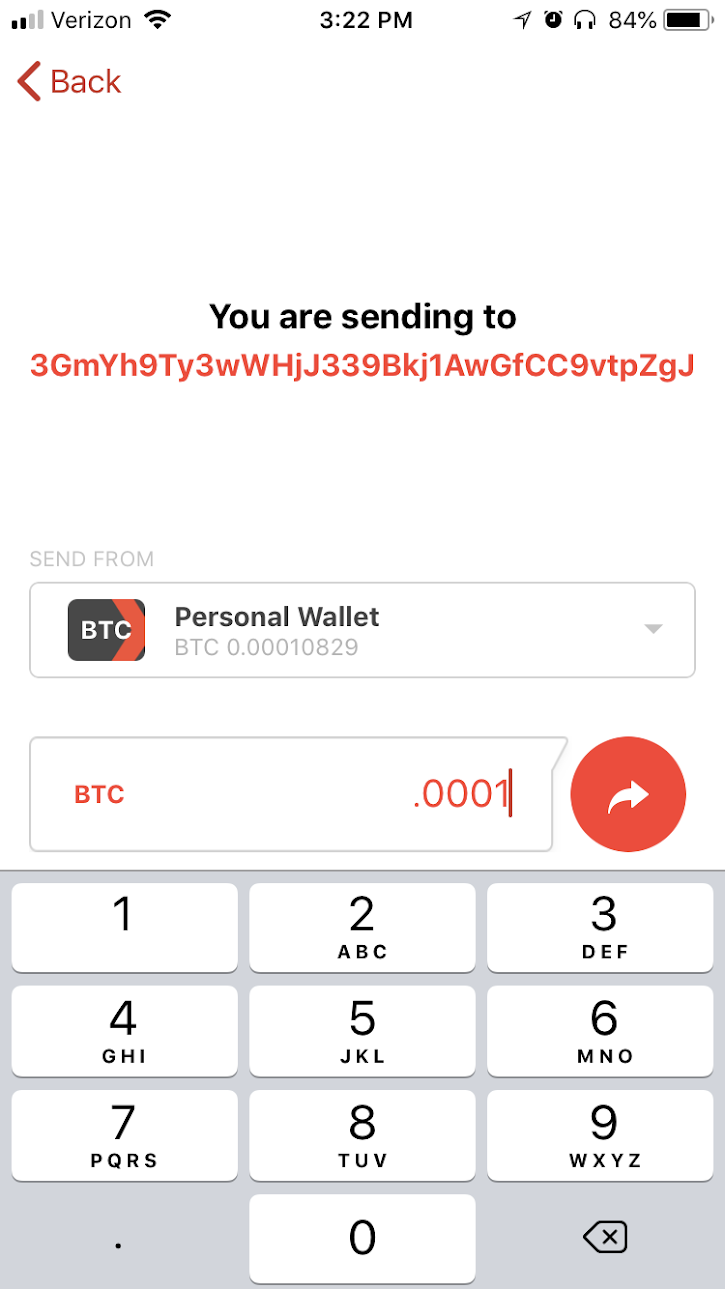
Task: Focus the BTC amount field
Action: 291,795
